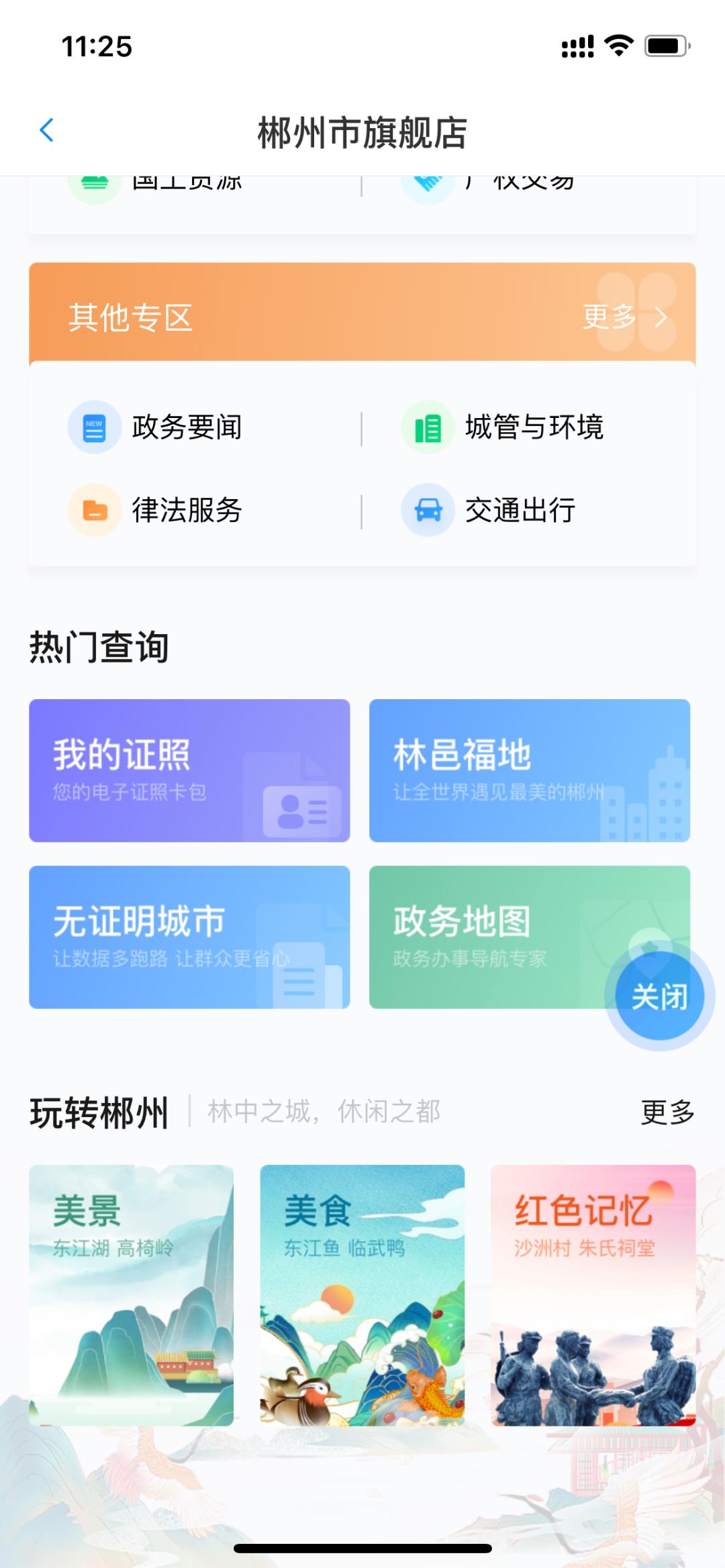Viewport: 725px width, 1568px height.
Task: Tap the back chevron at top left
Action: (46, 131)
